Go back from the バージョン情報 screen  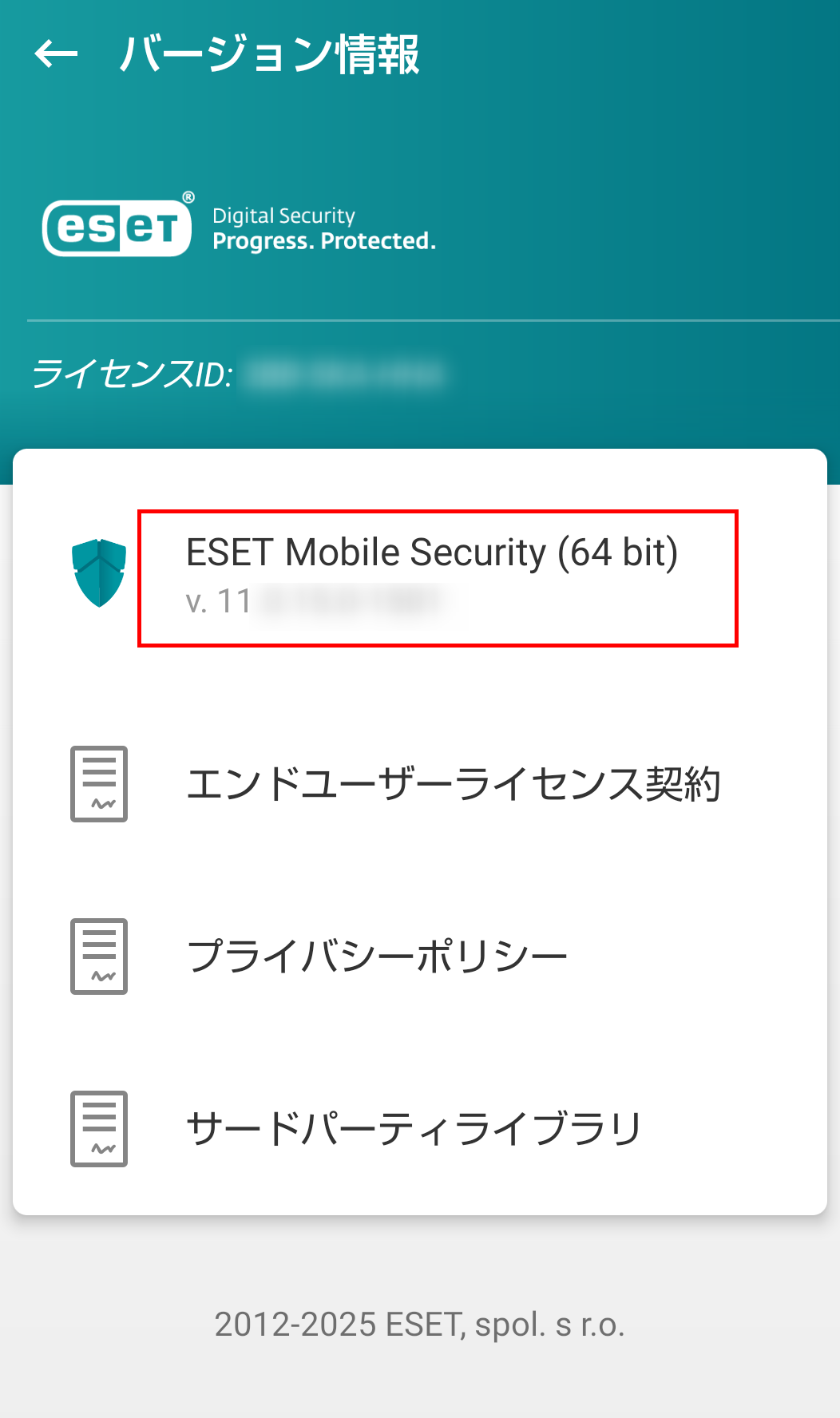[x=56, y=54]
